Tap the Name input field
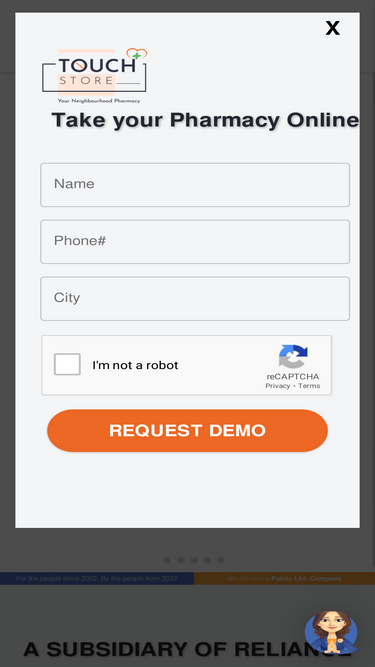The height and width of the screenshot is (667, 375). (x=195, y=185)
